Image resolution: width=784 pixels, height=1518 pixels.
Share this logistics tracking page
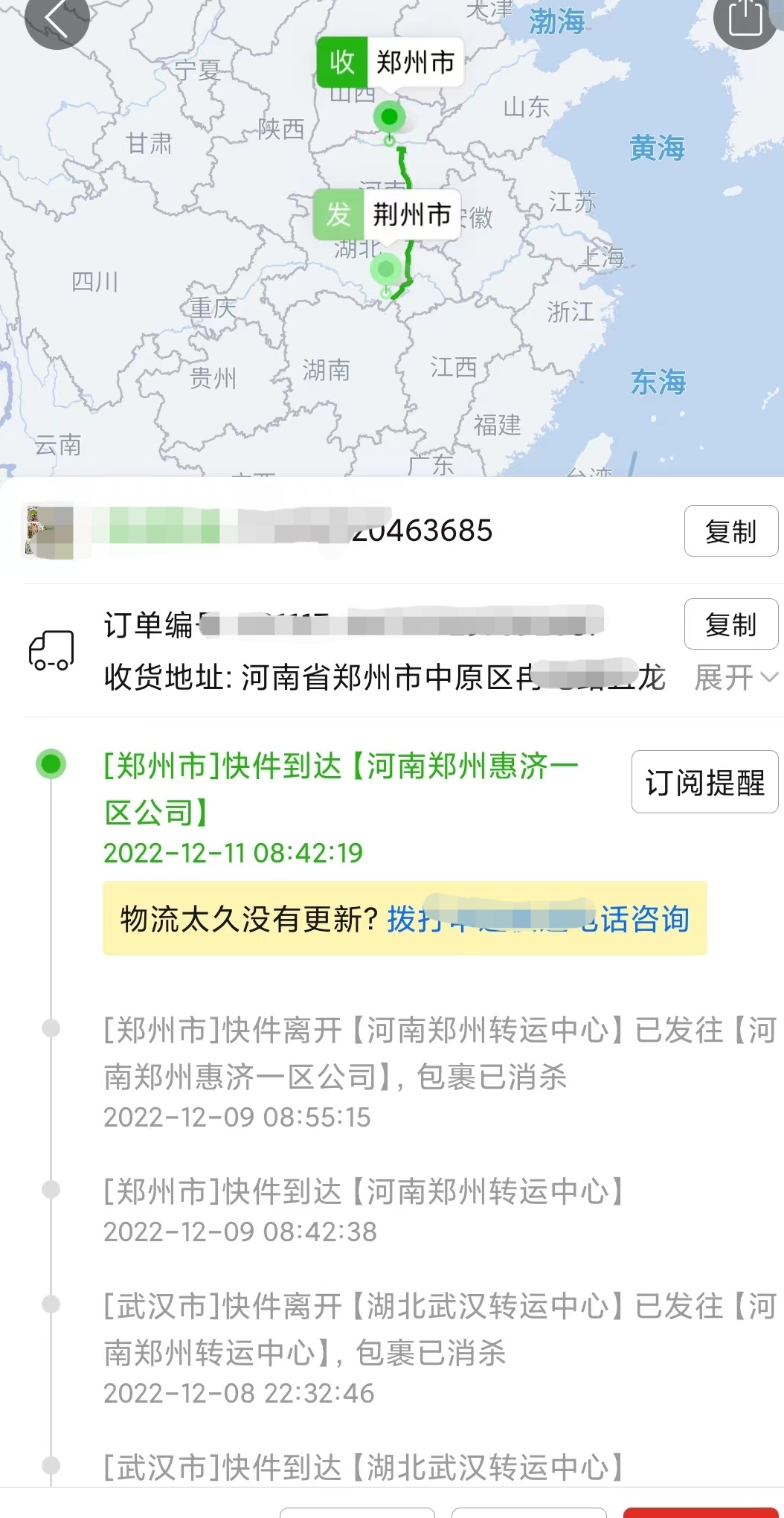tap(745, 19)
